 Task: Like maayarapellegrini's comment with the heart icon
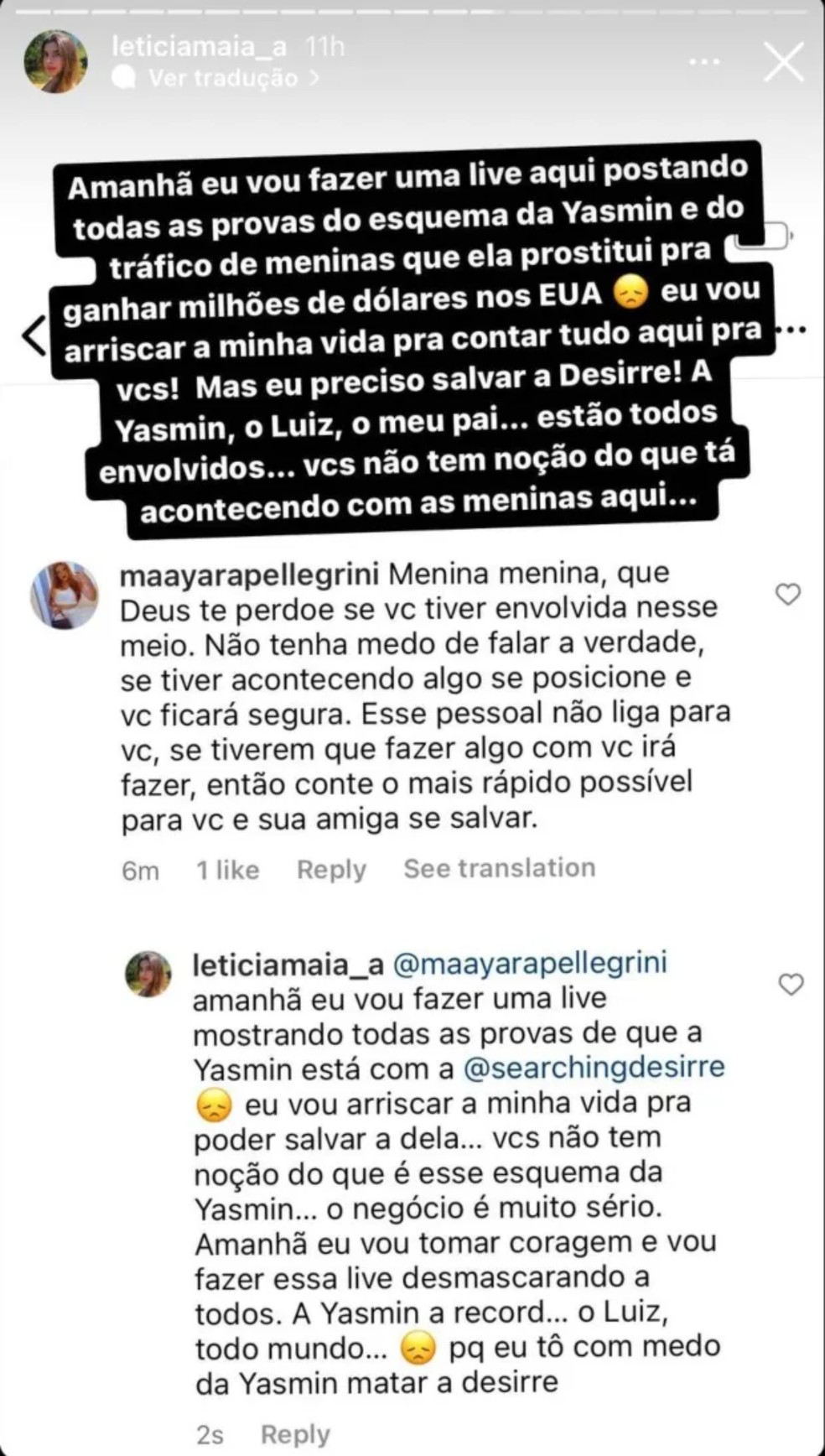point(788,593)
